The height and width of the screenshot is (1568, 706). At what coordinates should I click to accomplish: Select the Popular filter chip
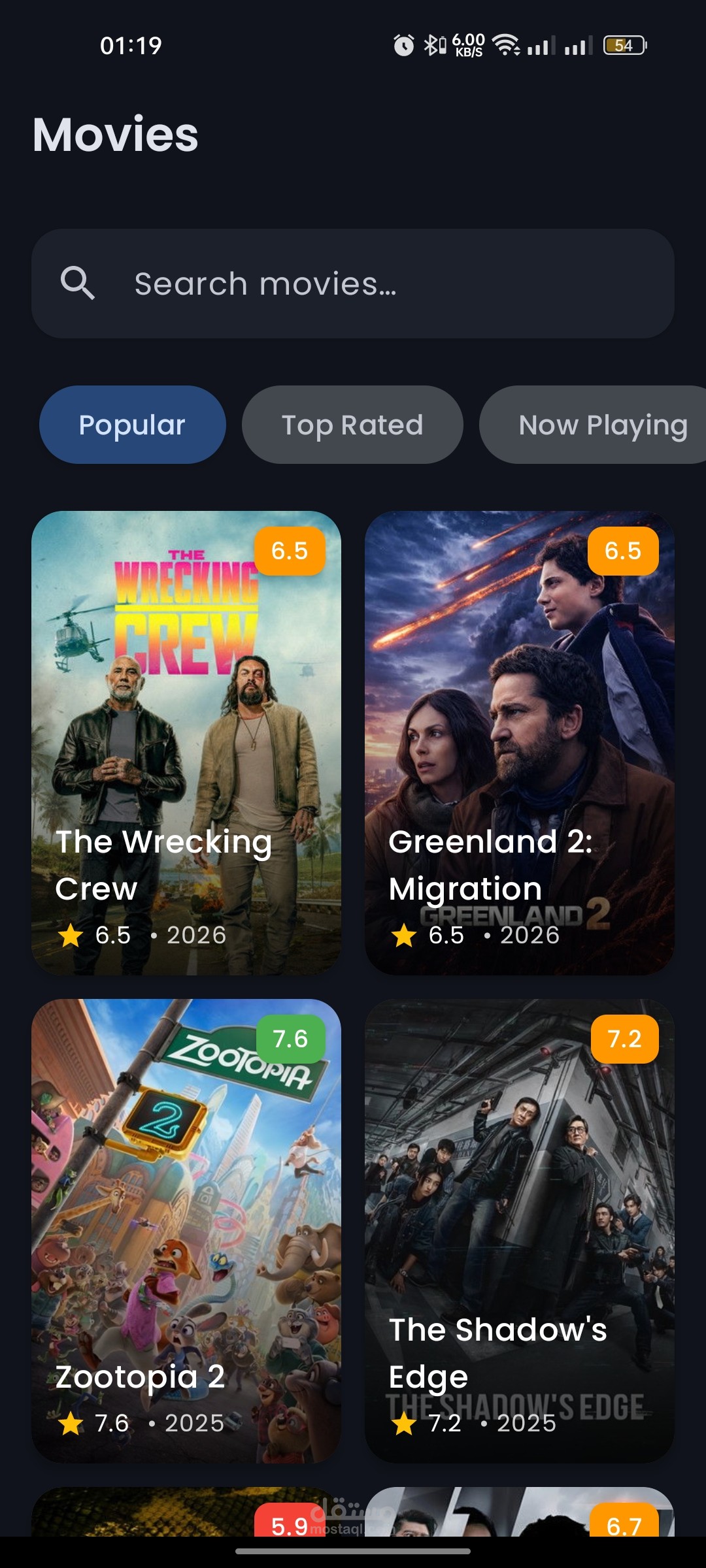click(x=133, y=425)
